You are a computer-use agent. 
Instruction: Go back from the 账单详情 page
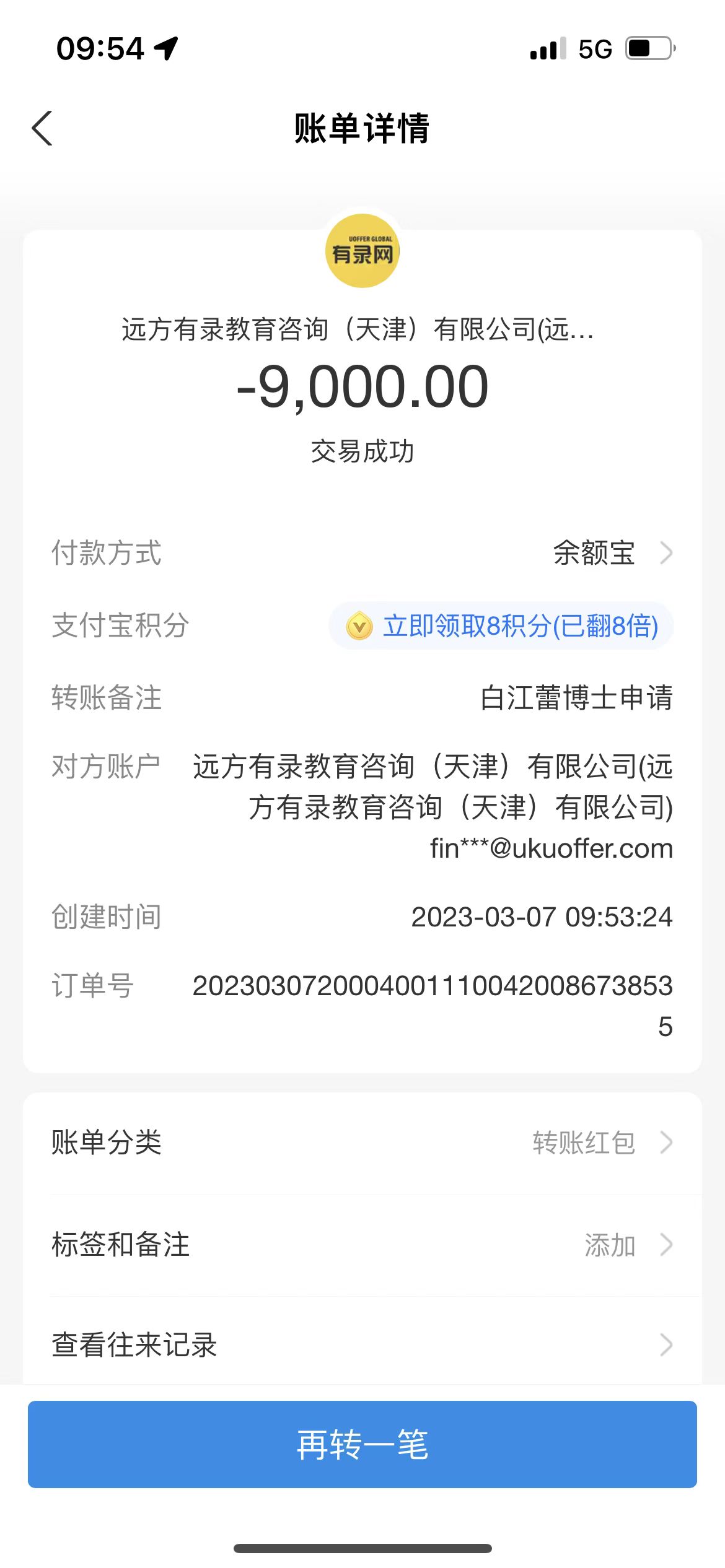[x=42, y=129]
